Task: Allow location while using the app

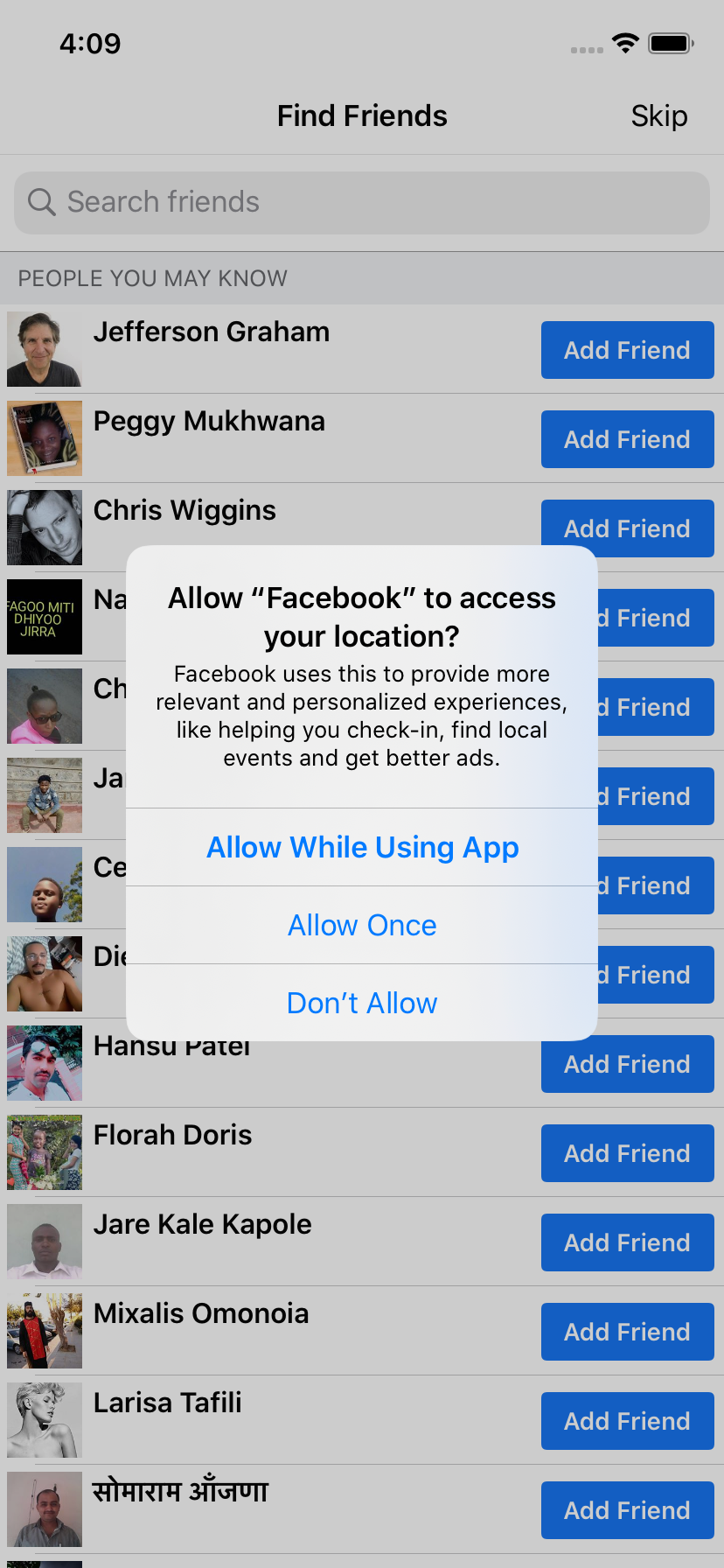Action: pos(362,847)
